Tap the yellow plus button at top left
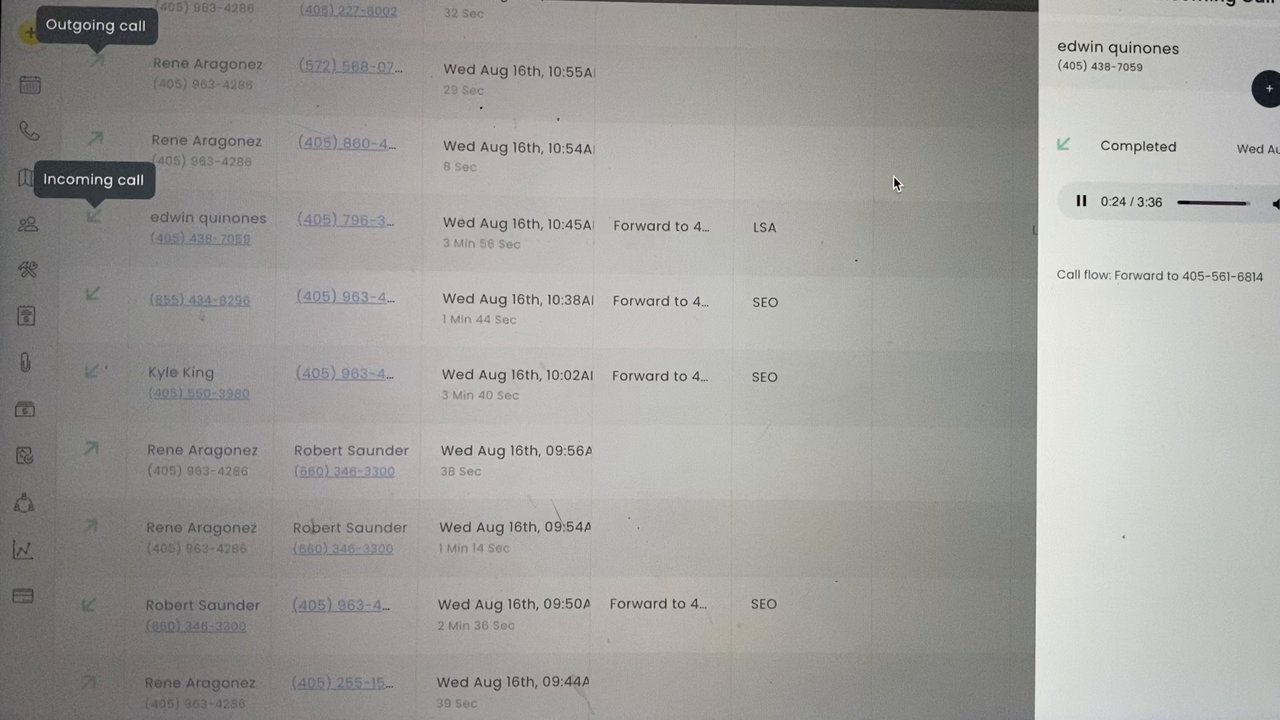1280x720 pixels. [30, 33]
